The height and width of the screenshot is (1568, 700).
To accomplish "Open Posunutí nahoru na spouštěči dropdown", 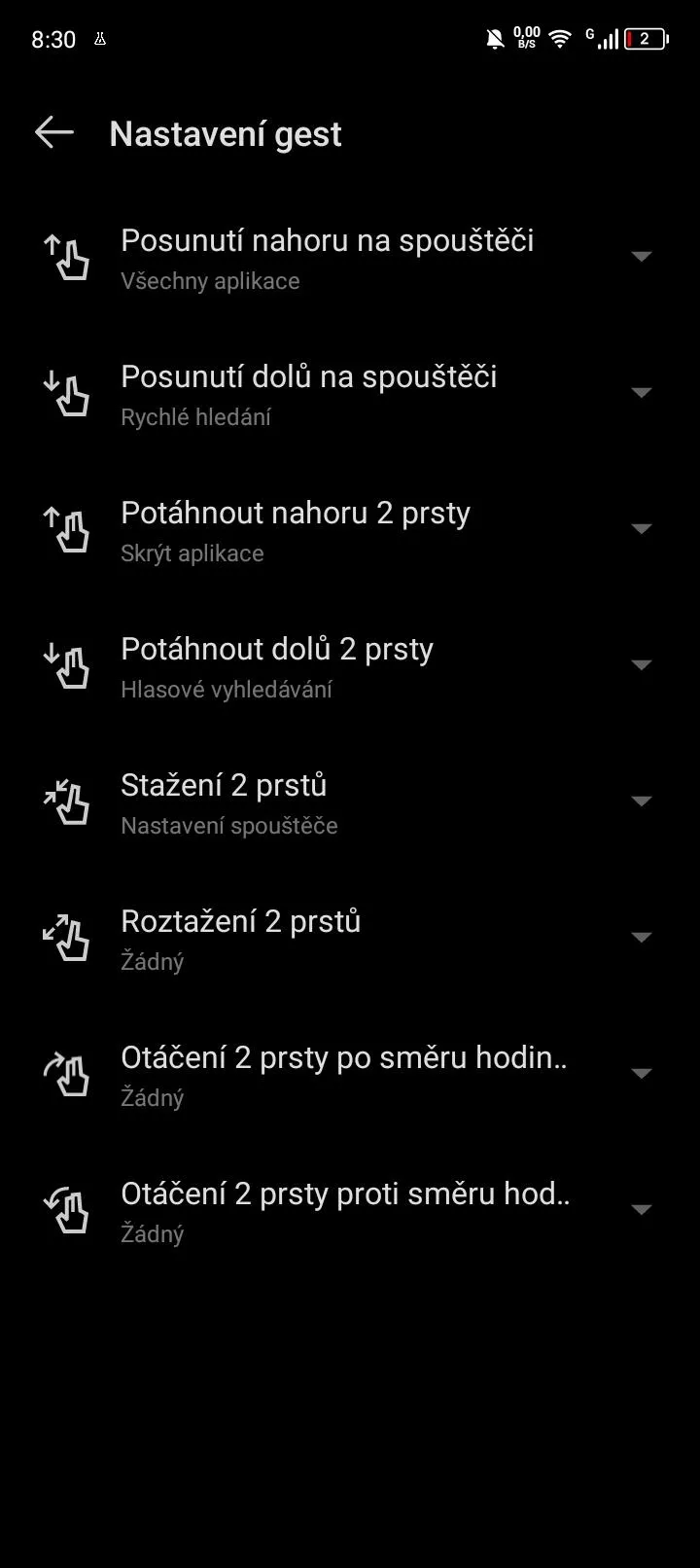I will click(x=350, y=258).
